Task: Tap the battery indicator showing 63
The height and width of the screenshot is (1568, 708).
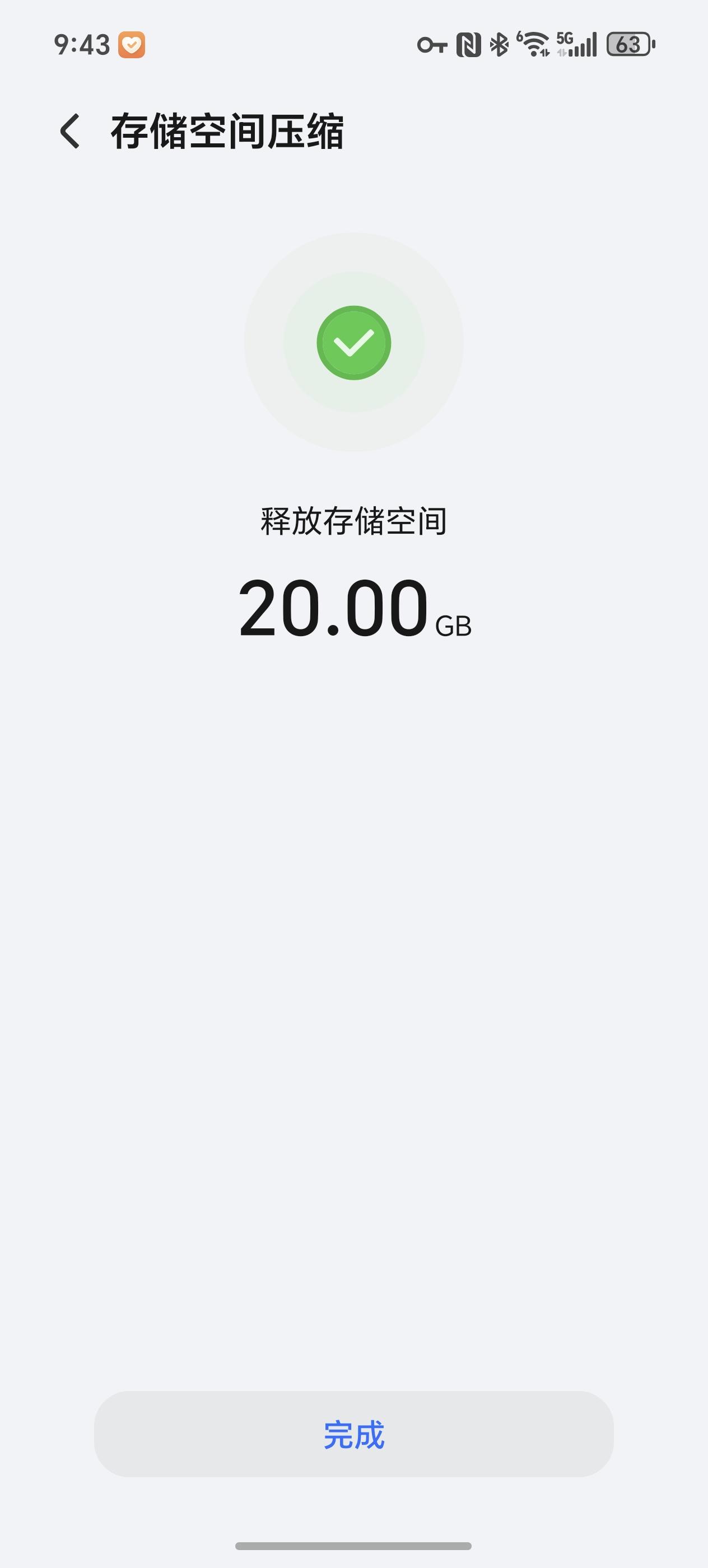Action: click(x=628, y=44)
